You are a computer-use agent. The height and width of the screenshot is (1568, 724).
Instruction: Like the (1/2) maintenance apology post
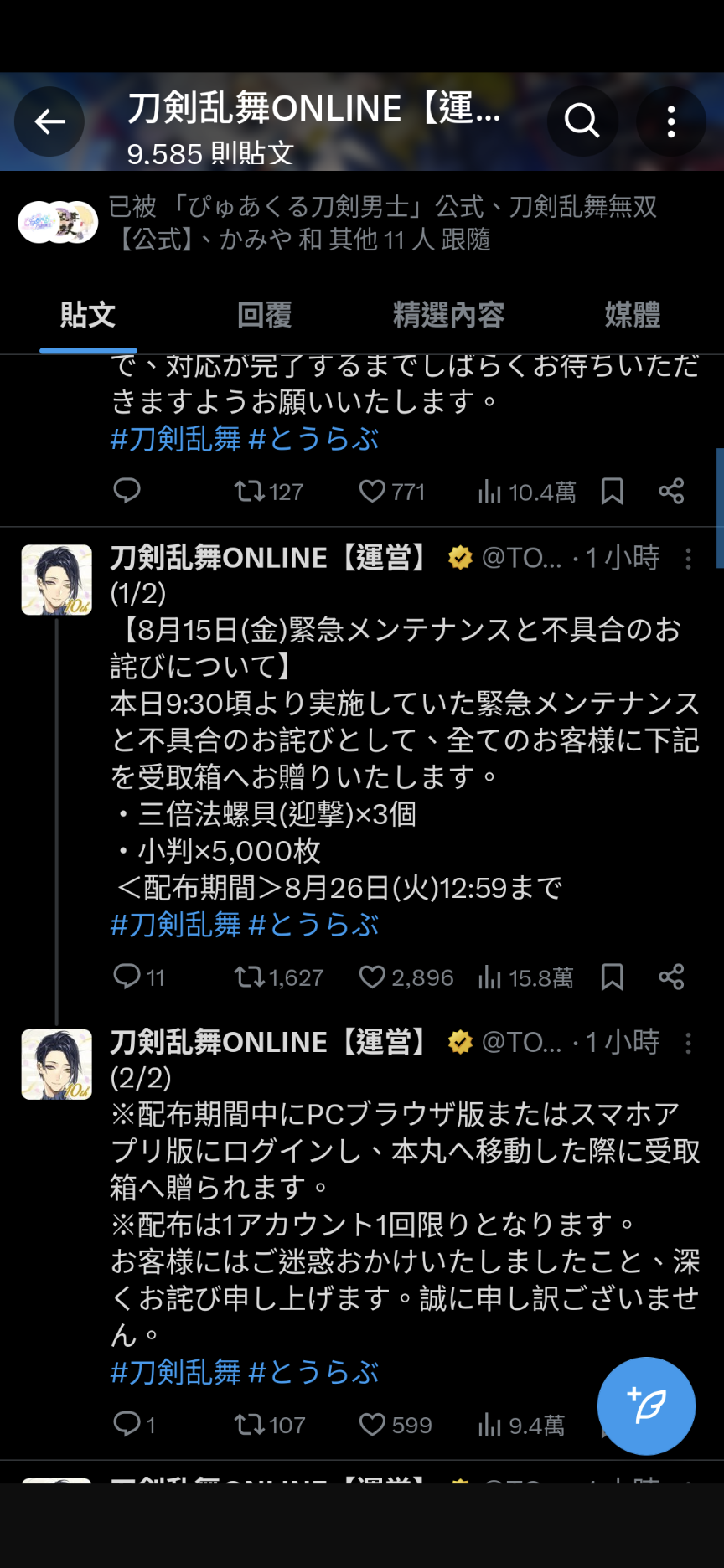[373, 977]
